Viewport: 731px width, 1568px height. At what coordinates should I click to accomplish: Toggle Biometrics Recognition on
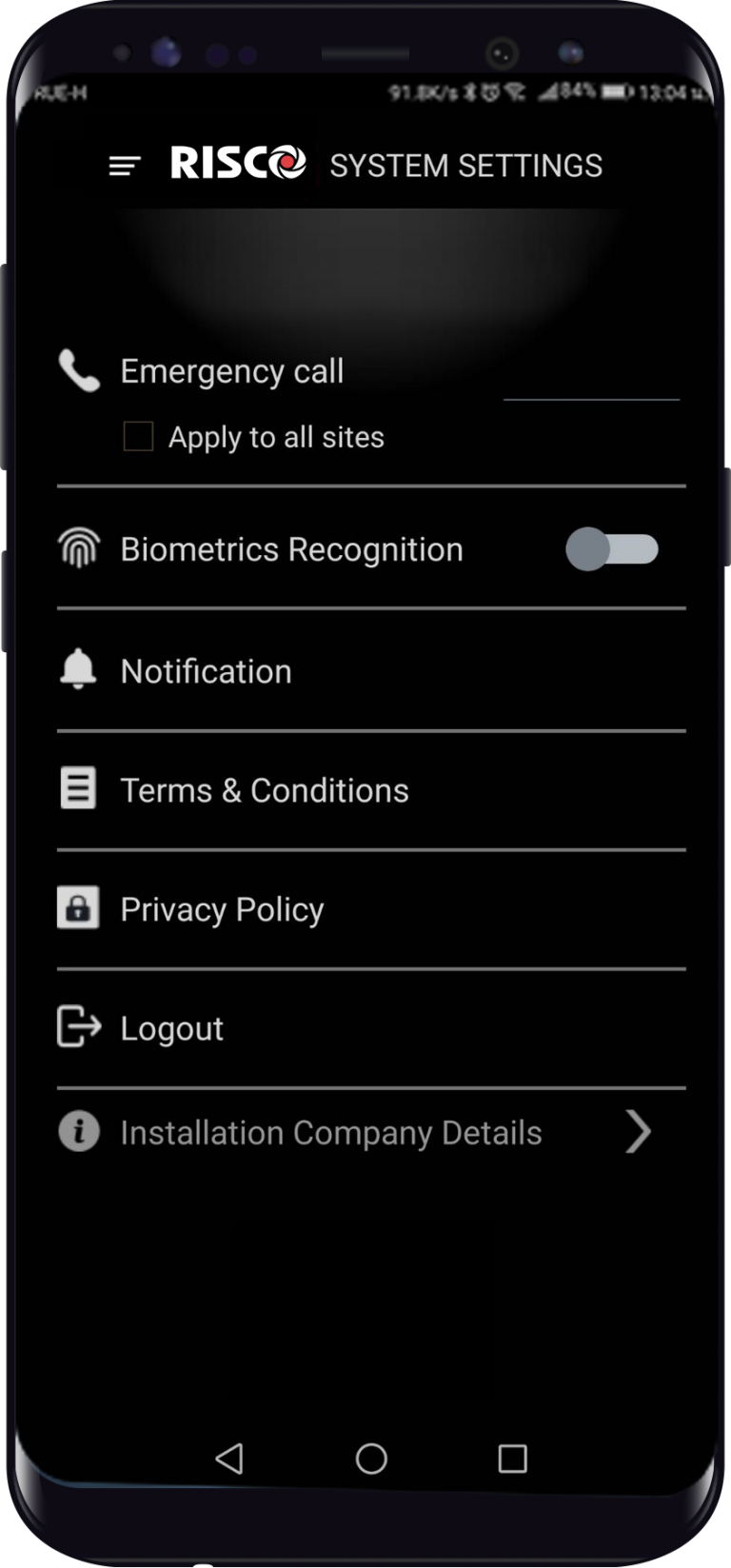[x=613, y=549]
